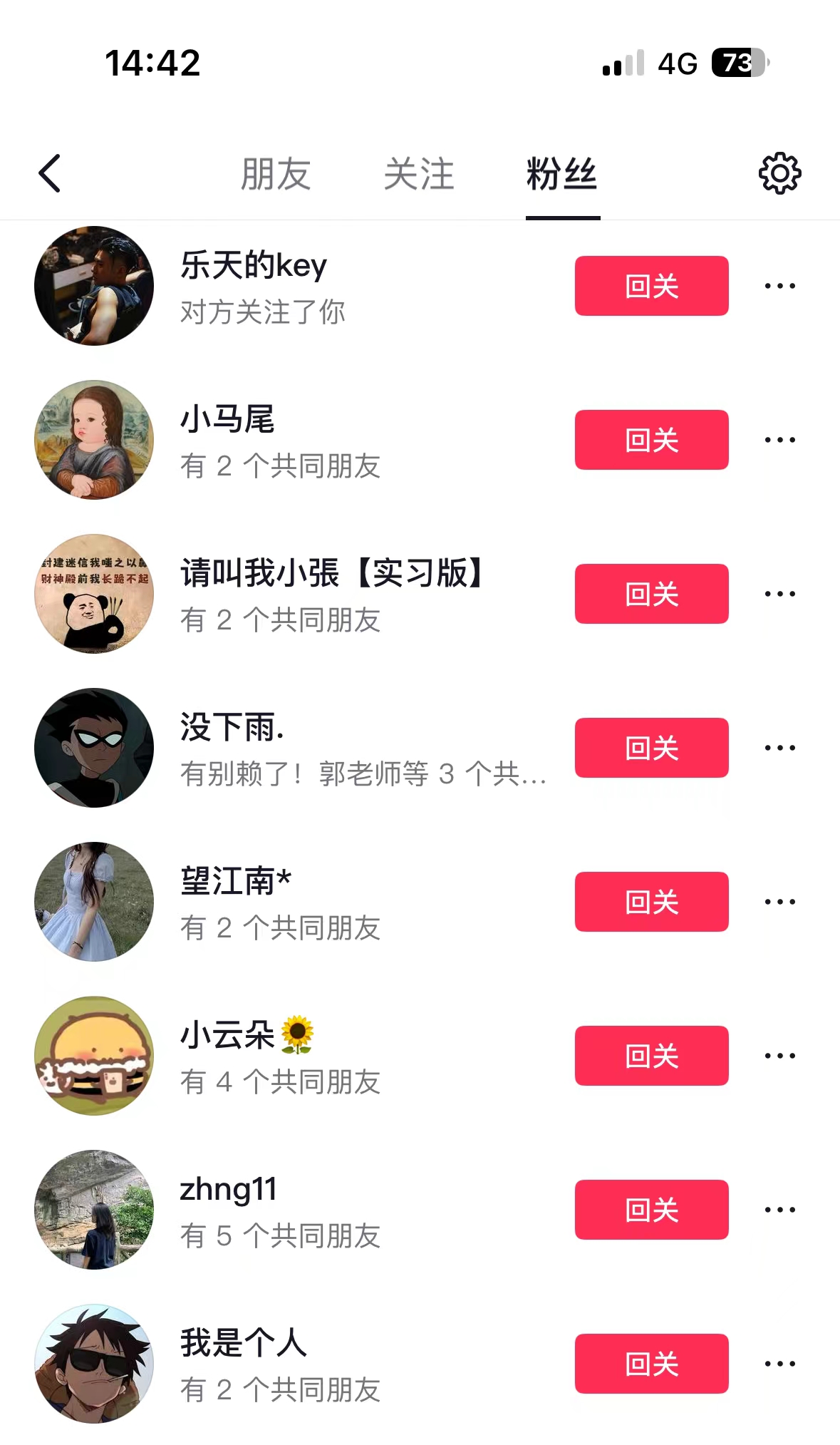Open 请叫我小張【实习版】's username
Image resolution: width=840 pixels, height=1445 pixels.
[x=331, y=574]
